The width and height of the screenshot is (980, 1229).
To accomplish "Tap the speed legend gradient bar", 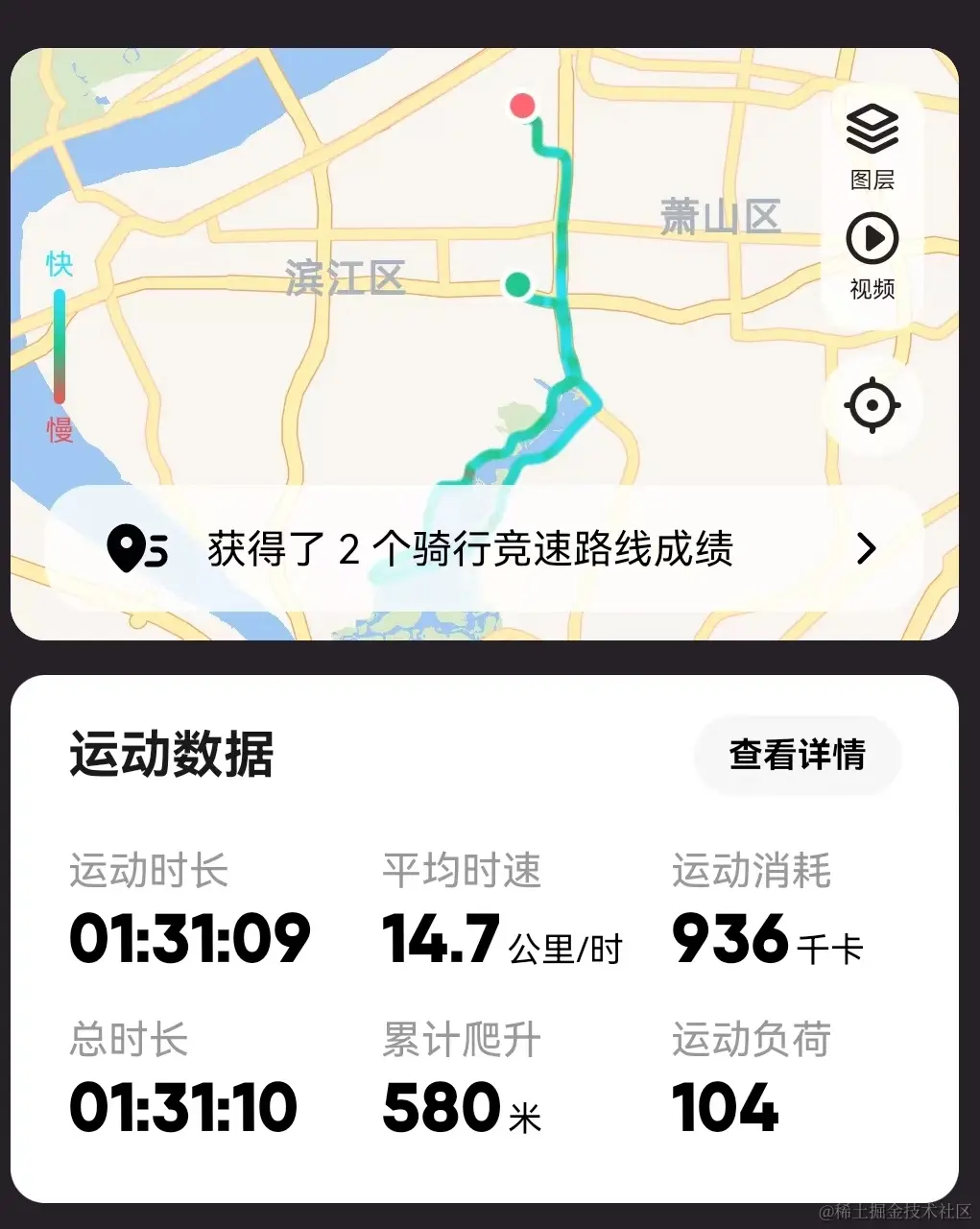I will [x=60, y=348].
